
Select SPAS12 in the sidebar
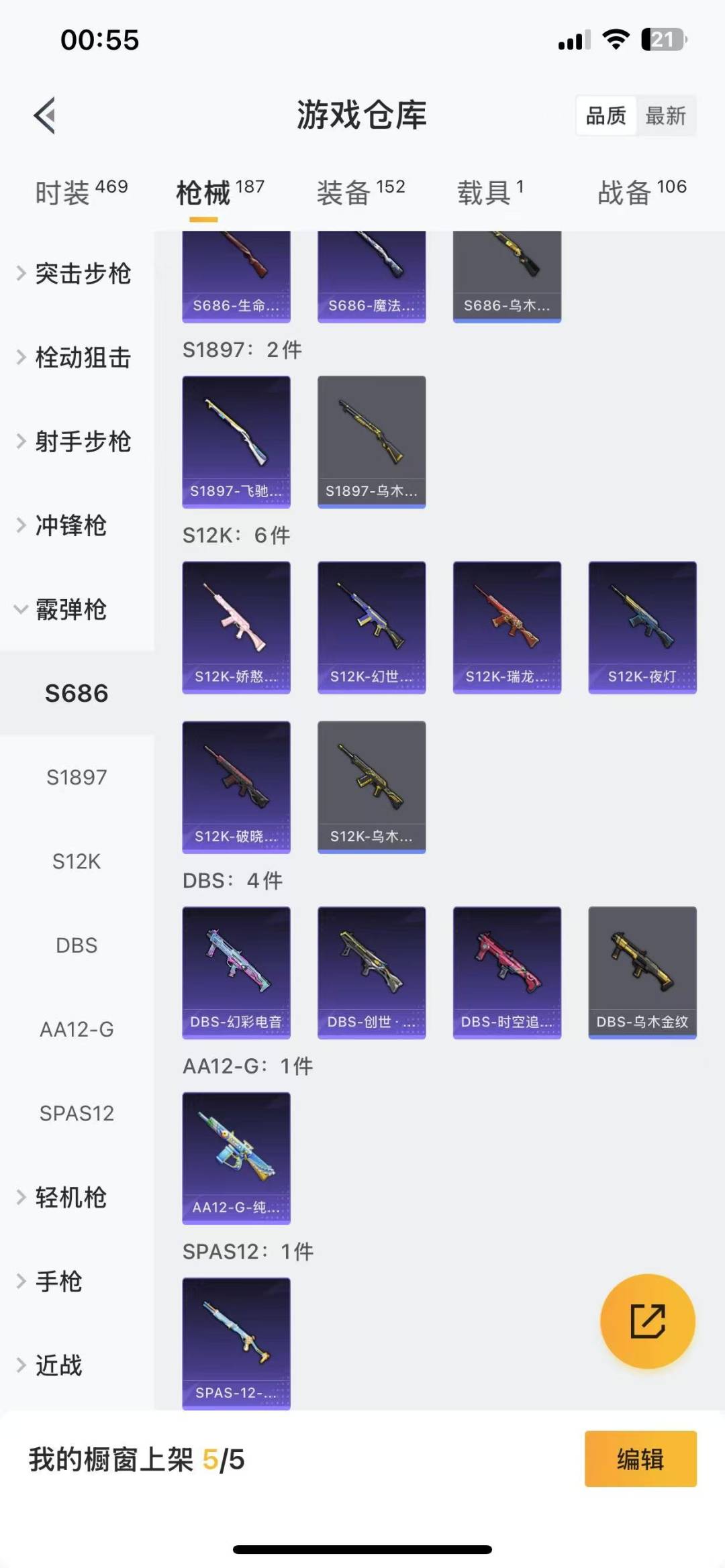point(77,1113)
